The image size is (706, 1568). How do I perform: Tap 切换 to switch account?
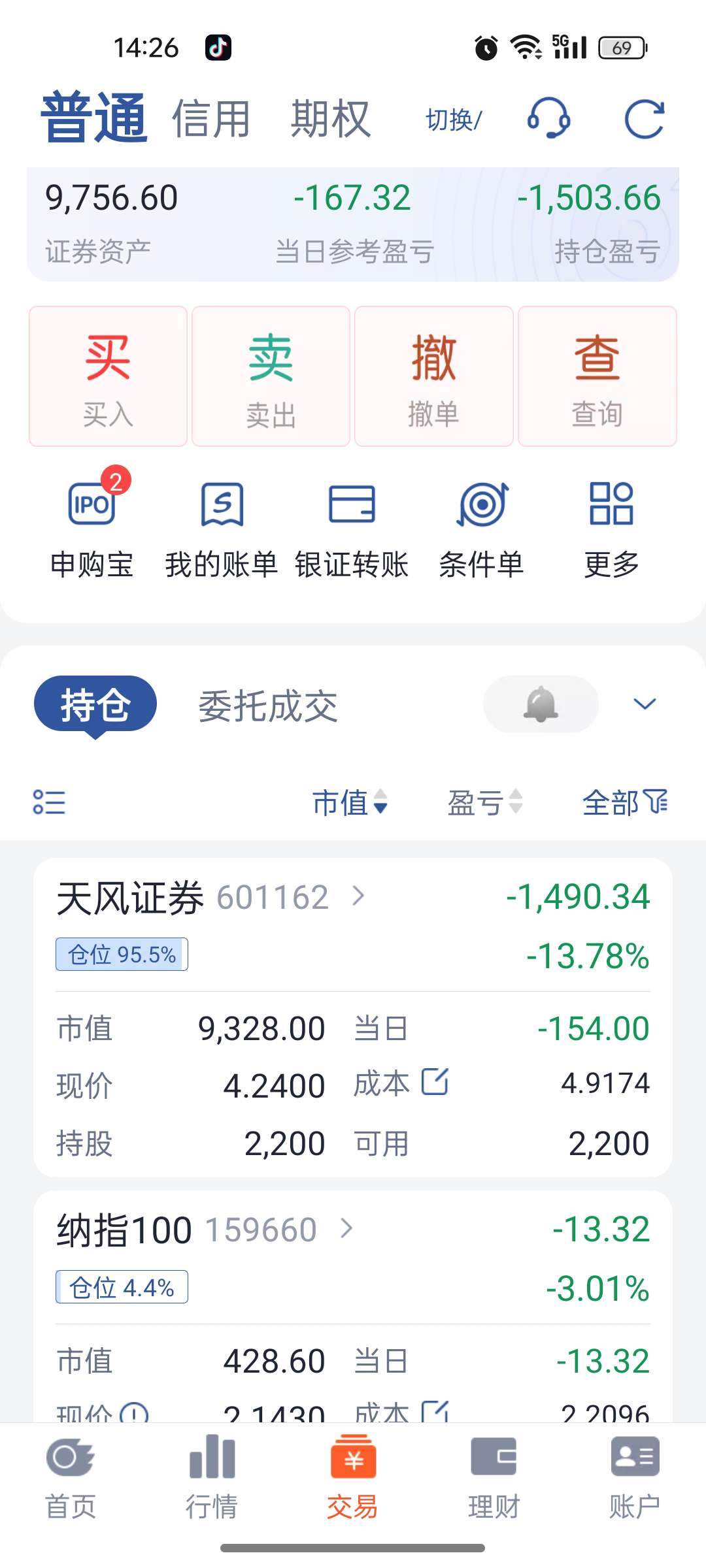(453, 120)
